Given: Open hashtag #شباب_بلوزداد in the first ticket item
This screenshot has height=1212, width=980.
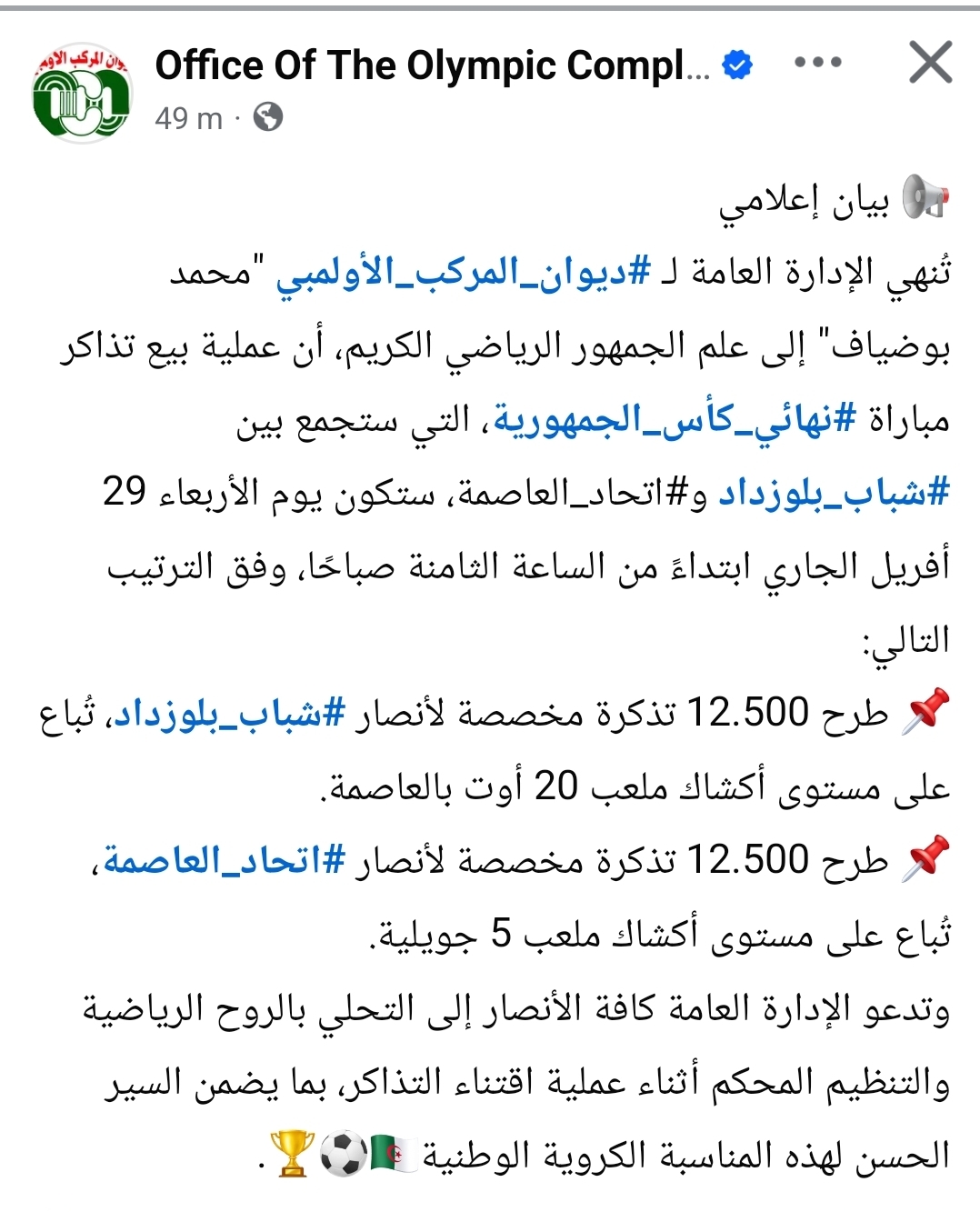Looking at the screenshot, I should tap(232, 714).
